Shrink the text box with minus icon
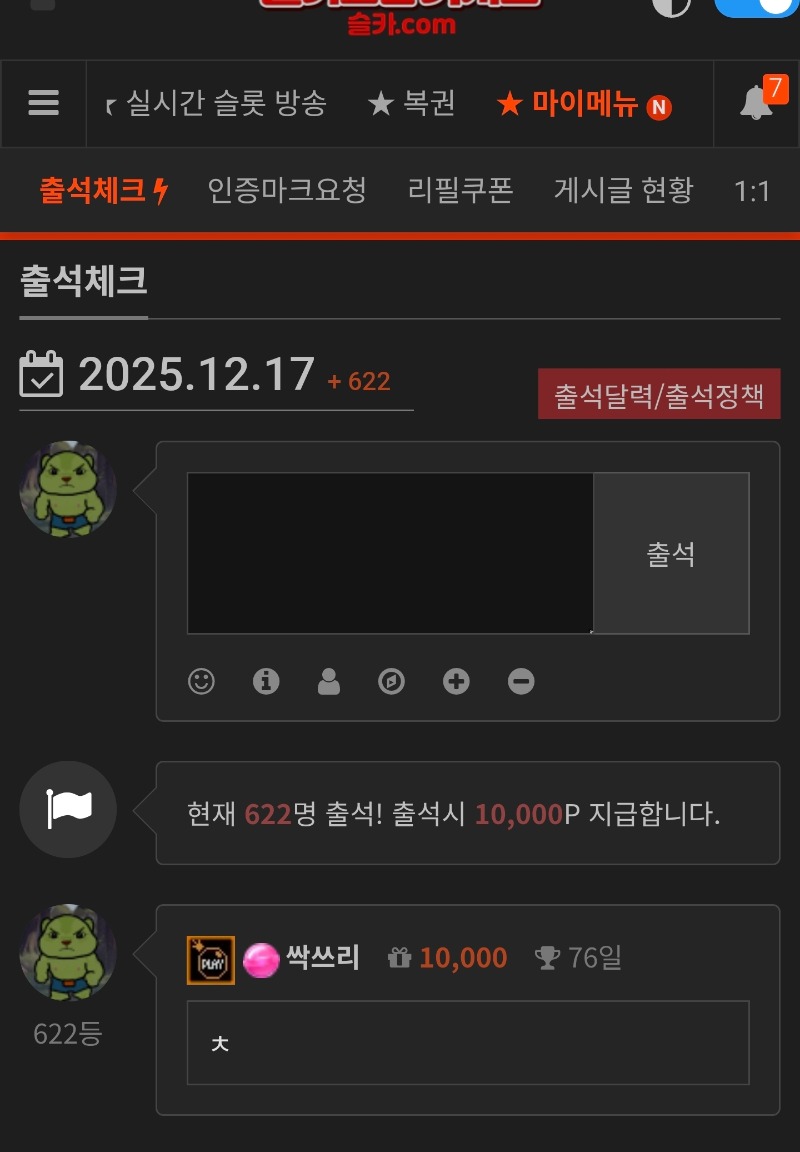Screen dimensions: 800x1152 (x=521, y=682)
